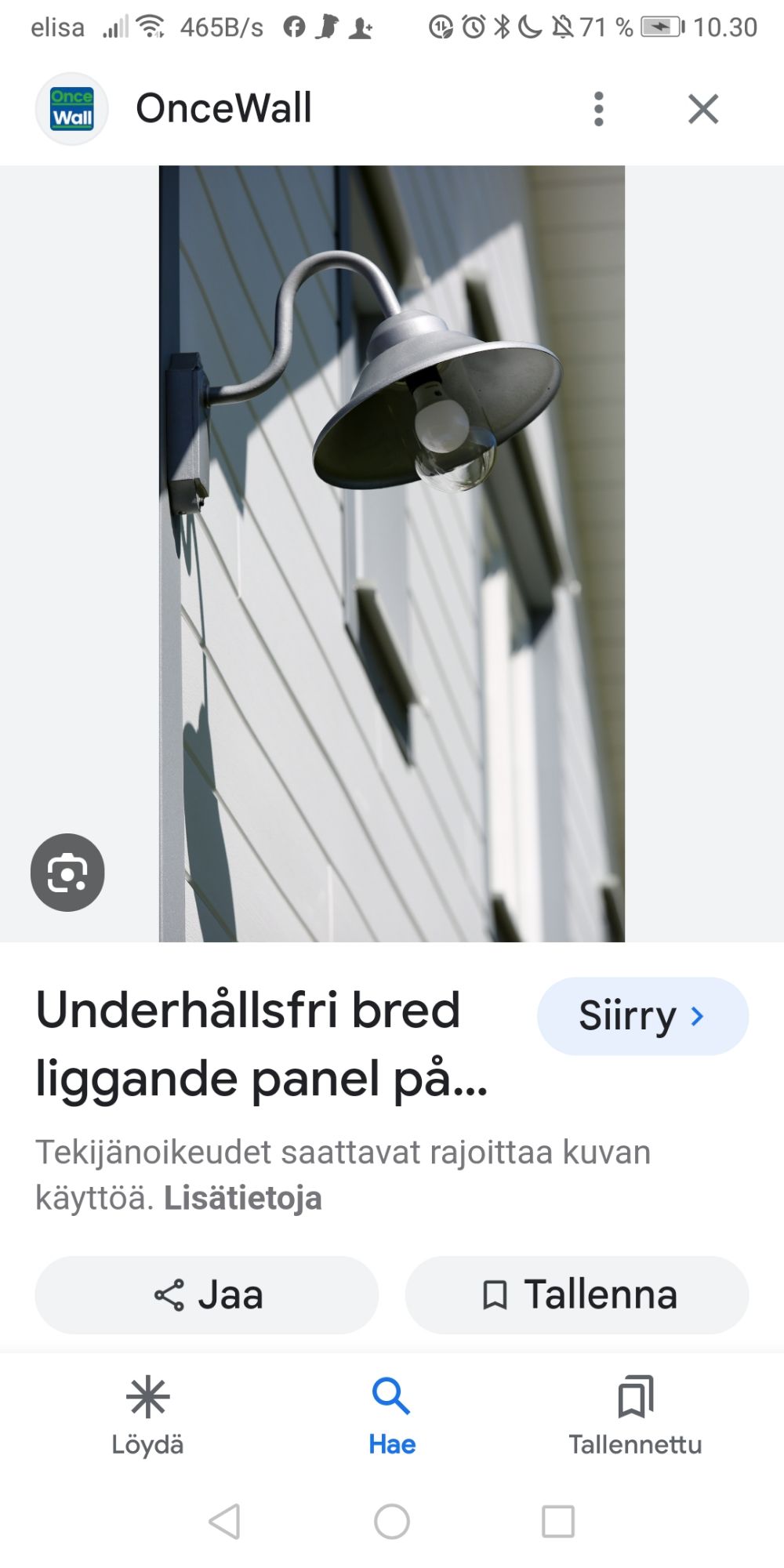Share the image with Jaa

(x=207, y=1294)
